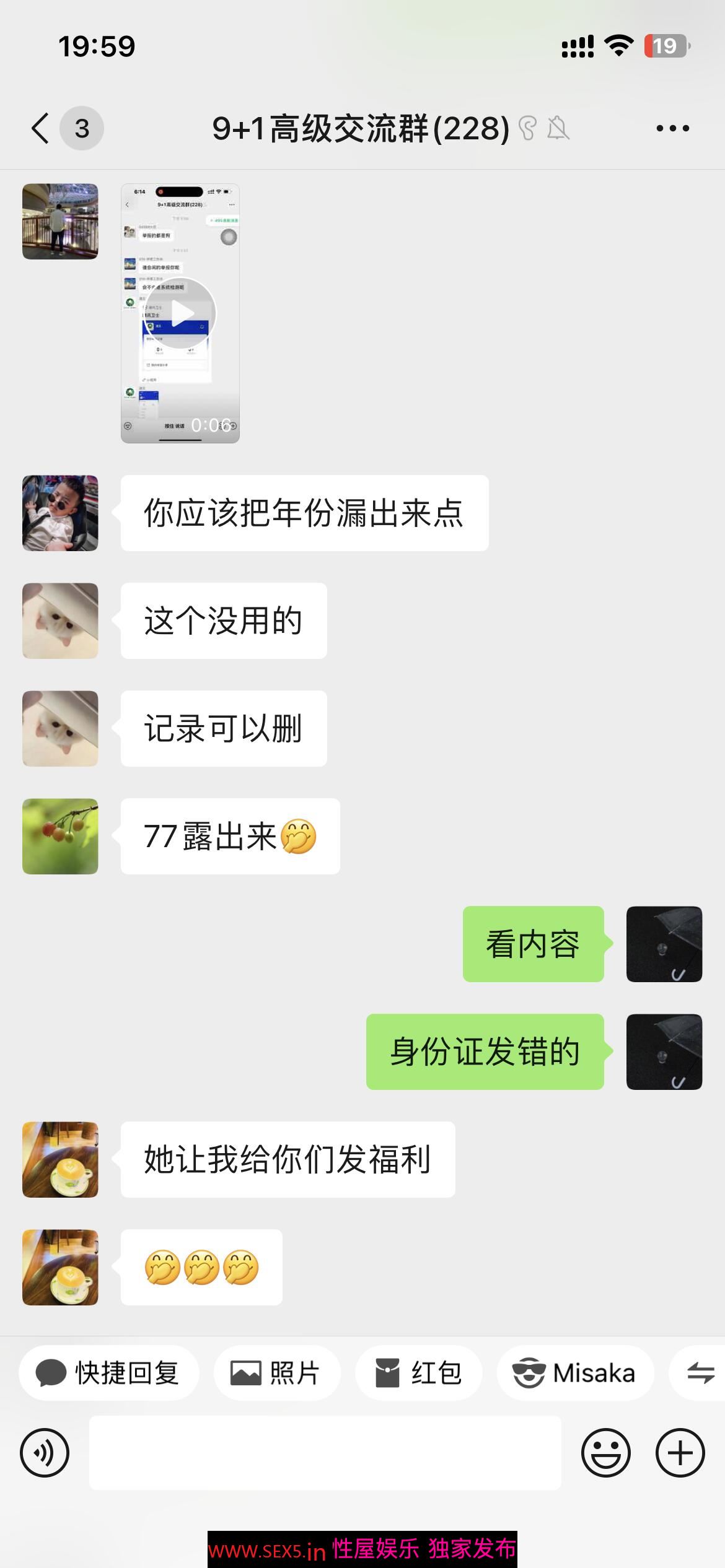Screen dimensions: 725x1568
Task: View profile of coffee cup avatar sender
Action: tap(60, 1159)
